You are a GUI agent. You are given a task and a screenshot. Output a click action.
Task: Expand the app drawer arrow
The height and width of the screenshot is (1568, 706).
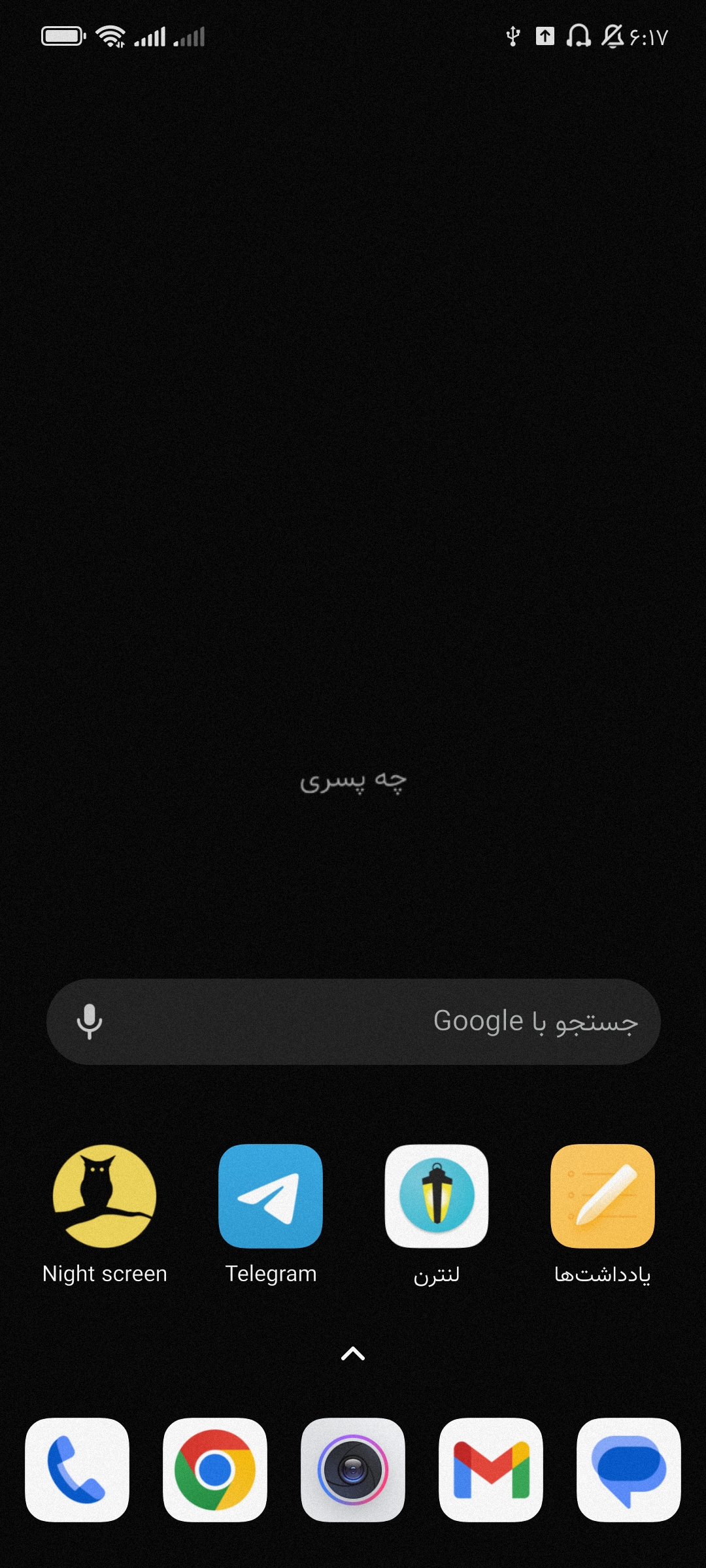point(353,1354)
